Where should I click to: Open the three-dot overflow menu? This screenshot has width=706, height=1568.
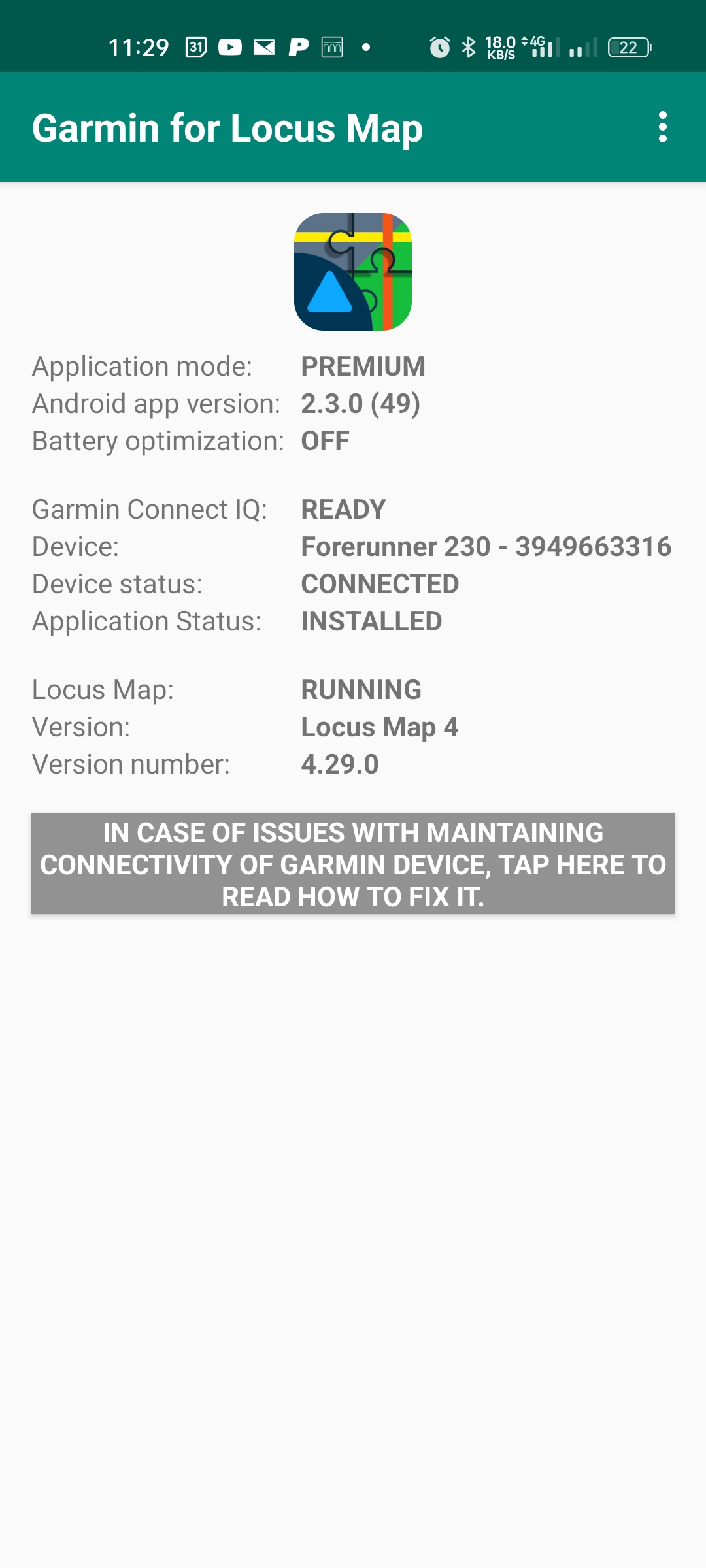pyautogui.click(x=662, y=127)
